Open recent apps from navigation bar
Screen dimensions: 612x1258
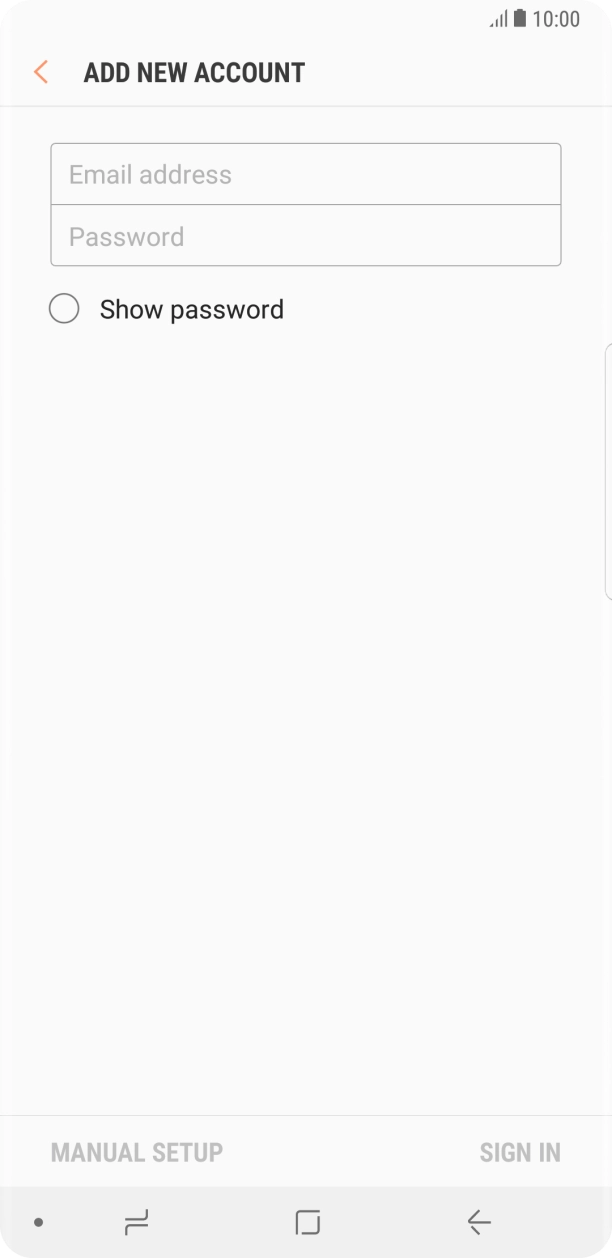pyautogui.click(x=136, y=1221)
